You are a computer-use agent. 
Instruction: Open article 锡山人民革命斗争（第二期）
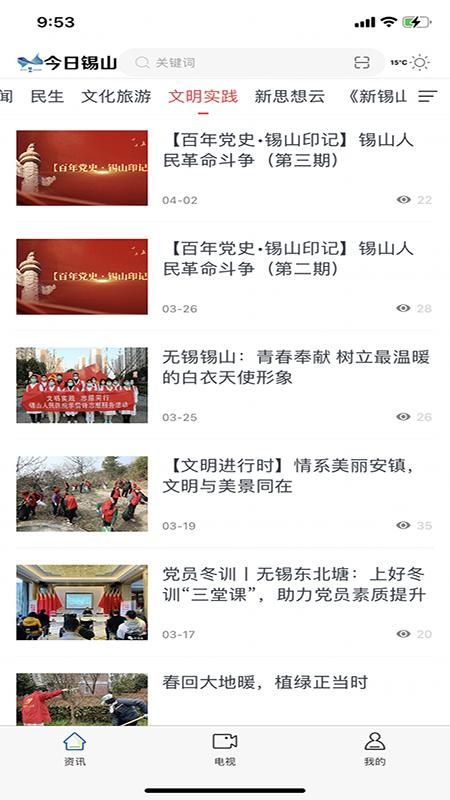tap(225, 277)
